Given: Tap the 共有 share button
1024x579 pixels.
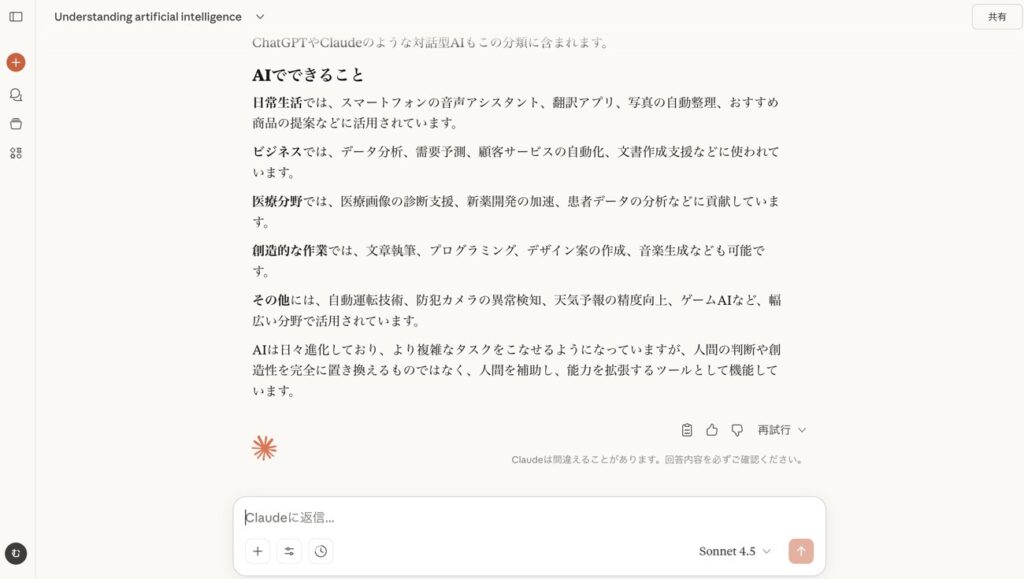Looking at the screenshot, I should 997,17.
